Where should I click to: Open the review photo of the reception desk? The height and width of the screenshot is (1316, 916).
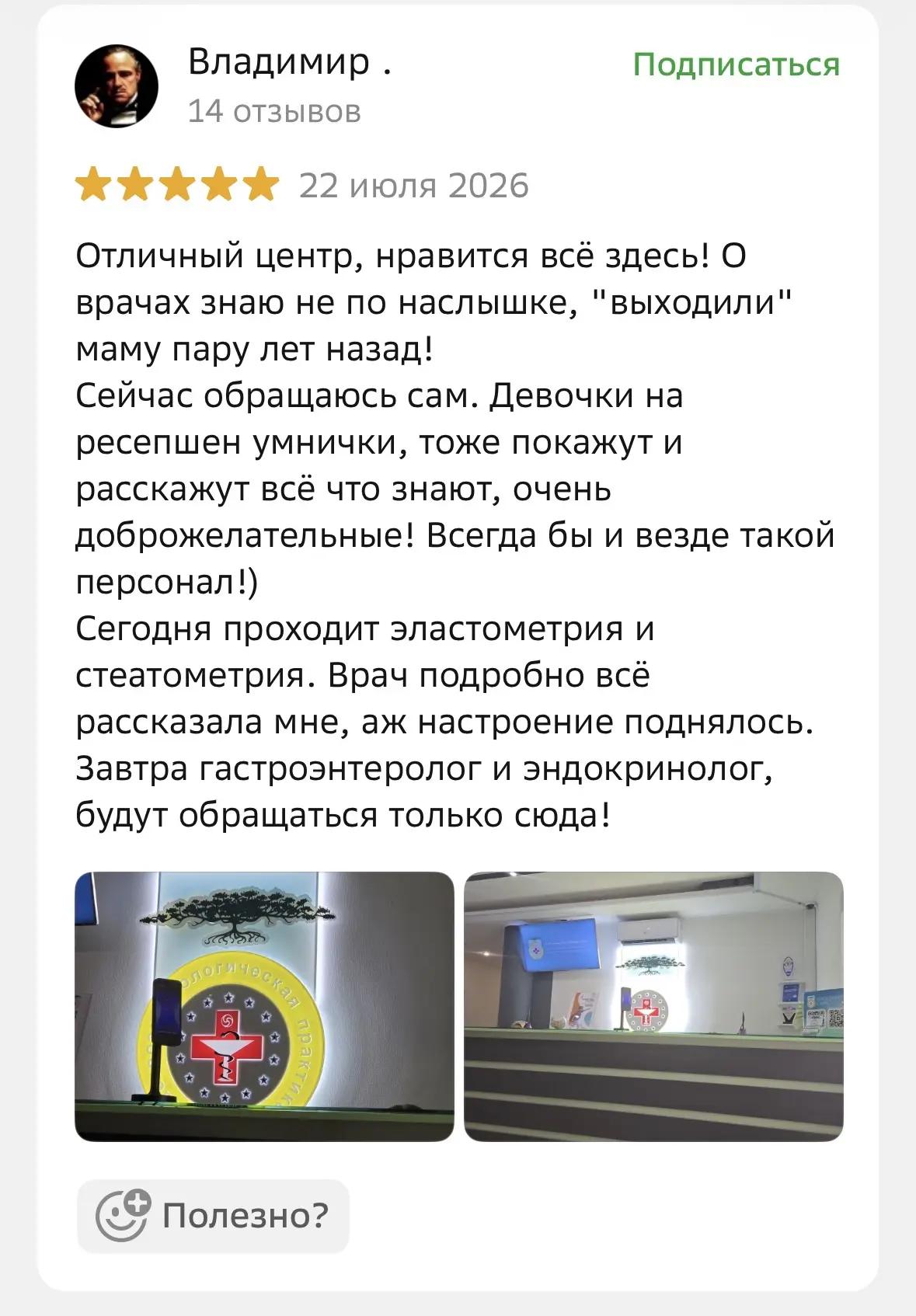(x=653, y=1006)
